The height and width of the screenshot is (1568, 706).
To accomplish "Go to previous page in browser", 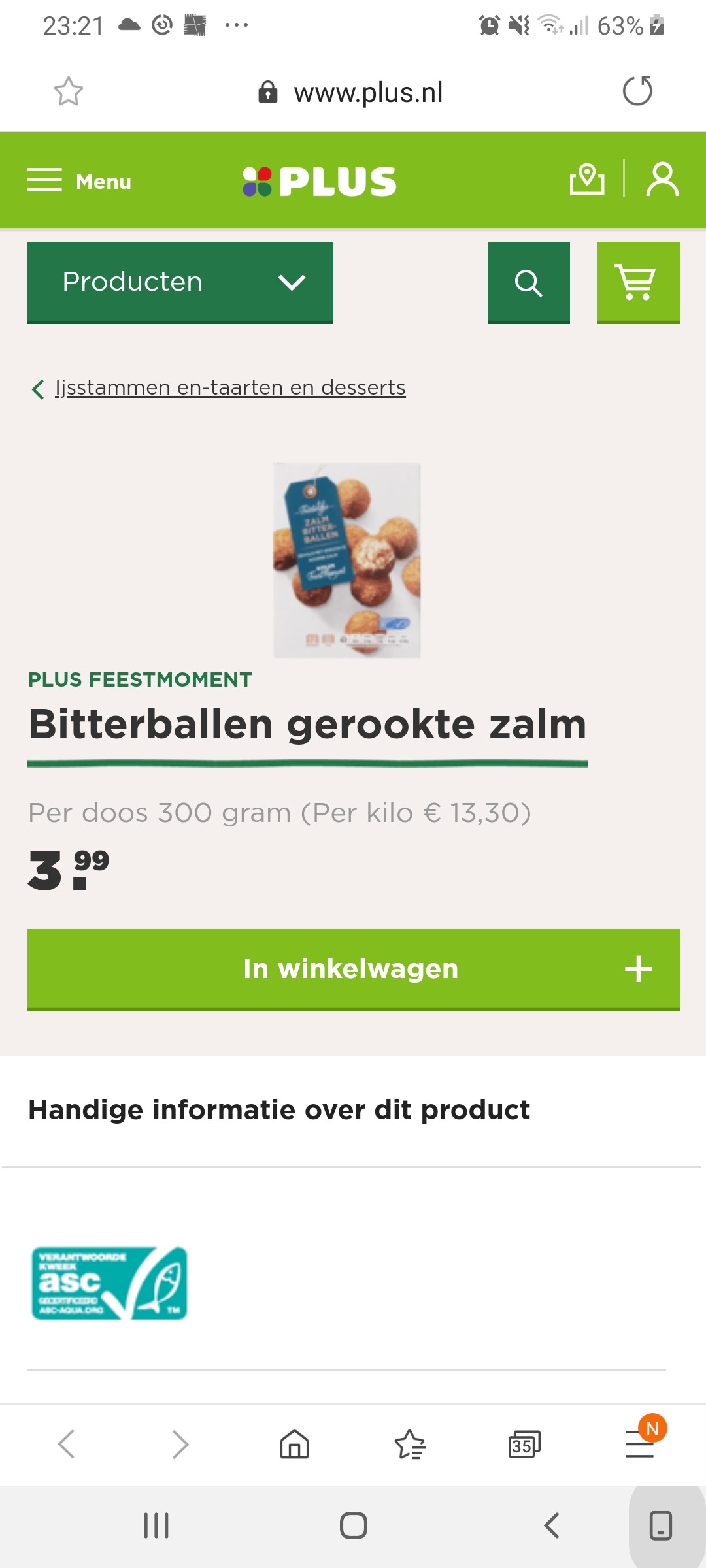I will (66, 1444).
